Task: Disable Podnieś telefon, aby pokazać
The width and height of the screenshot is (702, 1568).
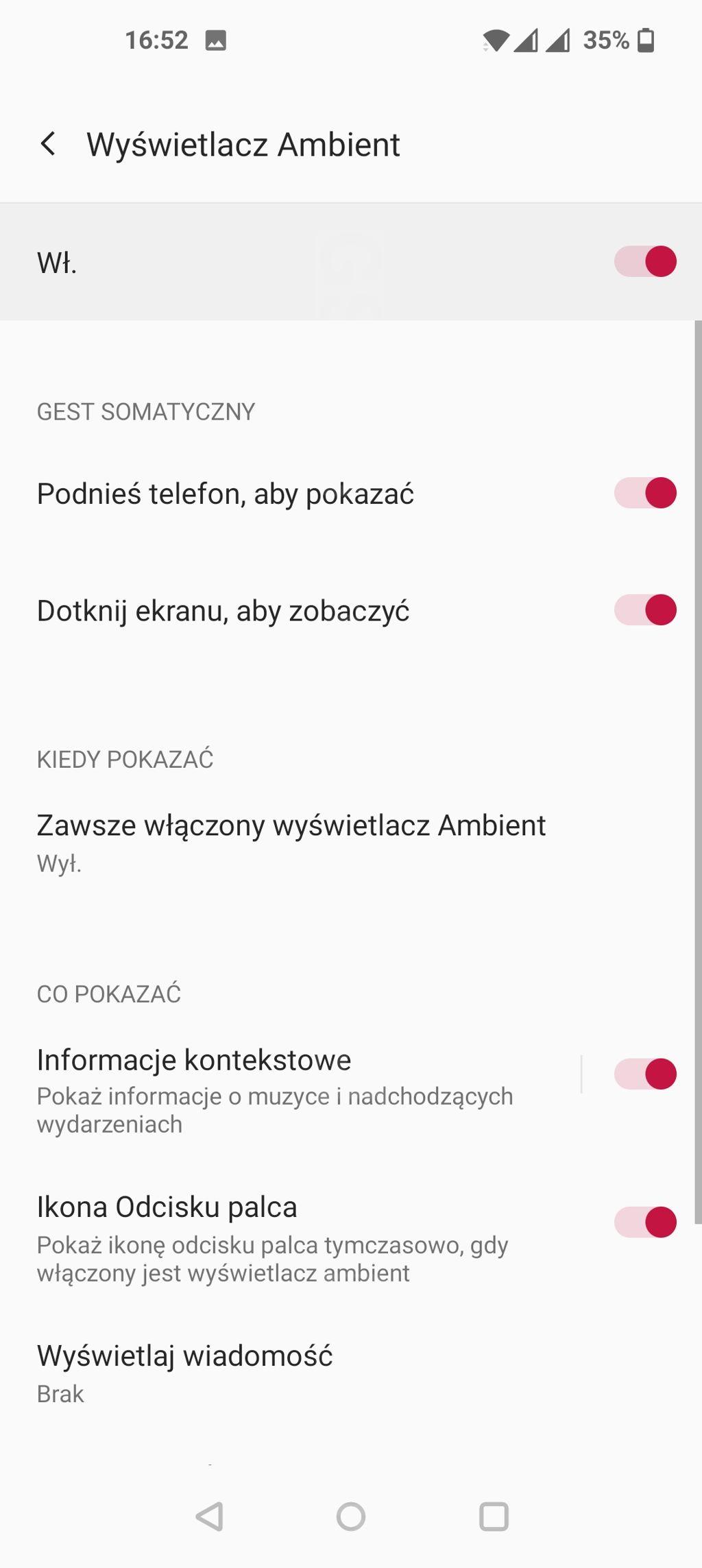Action: 644,494
